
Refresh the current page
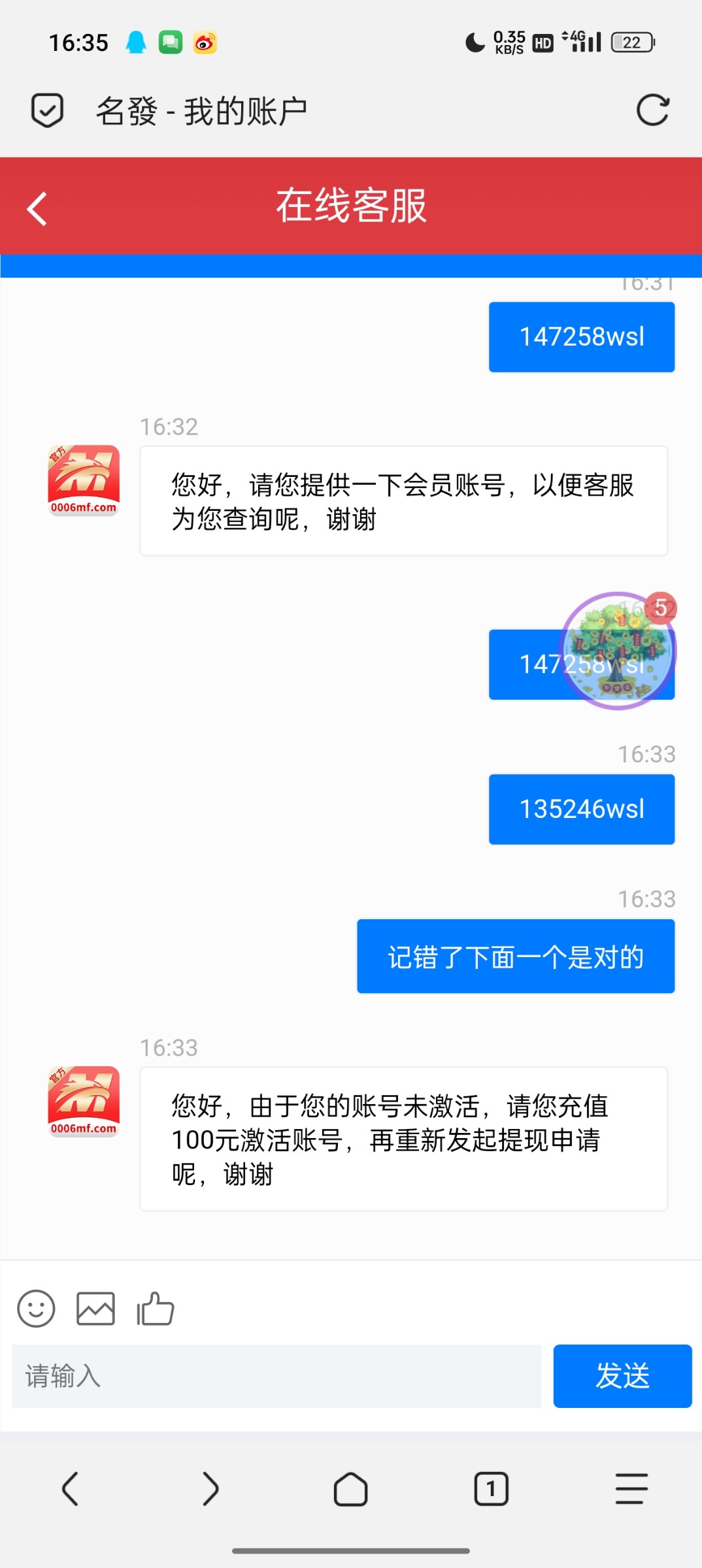653,109
